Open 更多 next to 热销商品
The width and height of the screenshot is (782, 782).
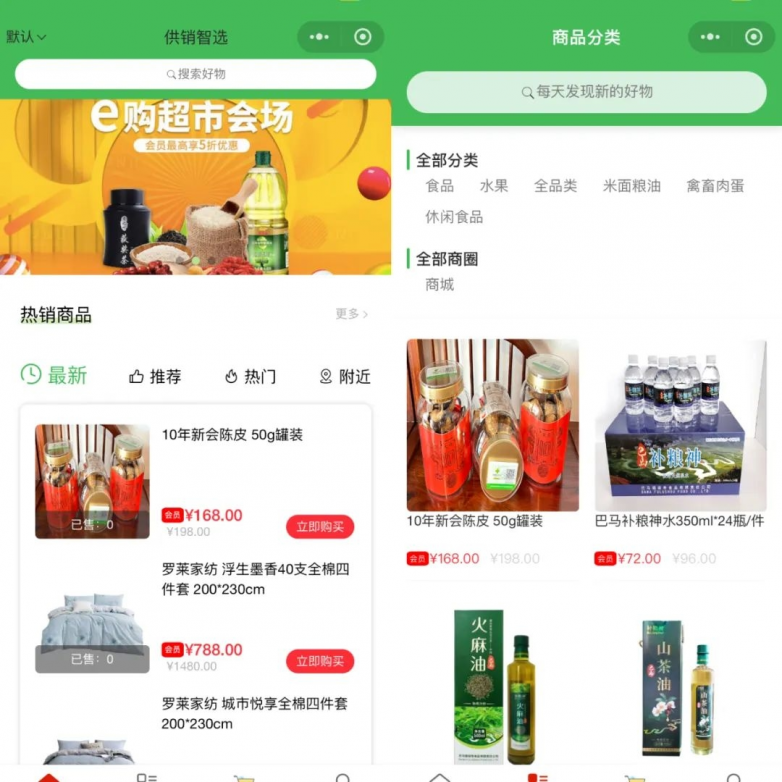click(351, 314)
